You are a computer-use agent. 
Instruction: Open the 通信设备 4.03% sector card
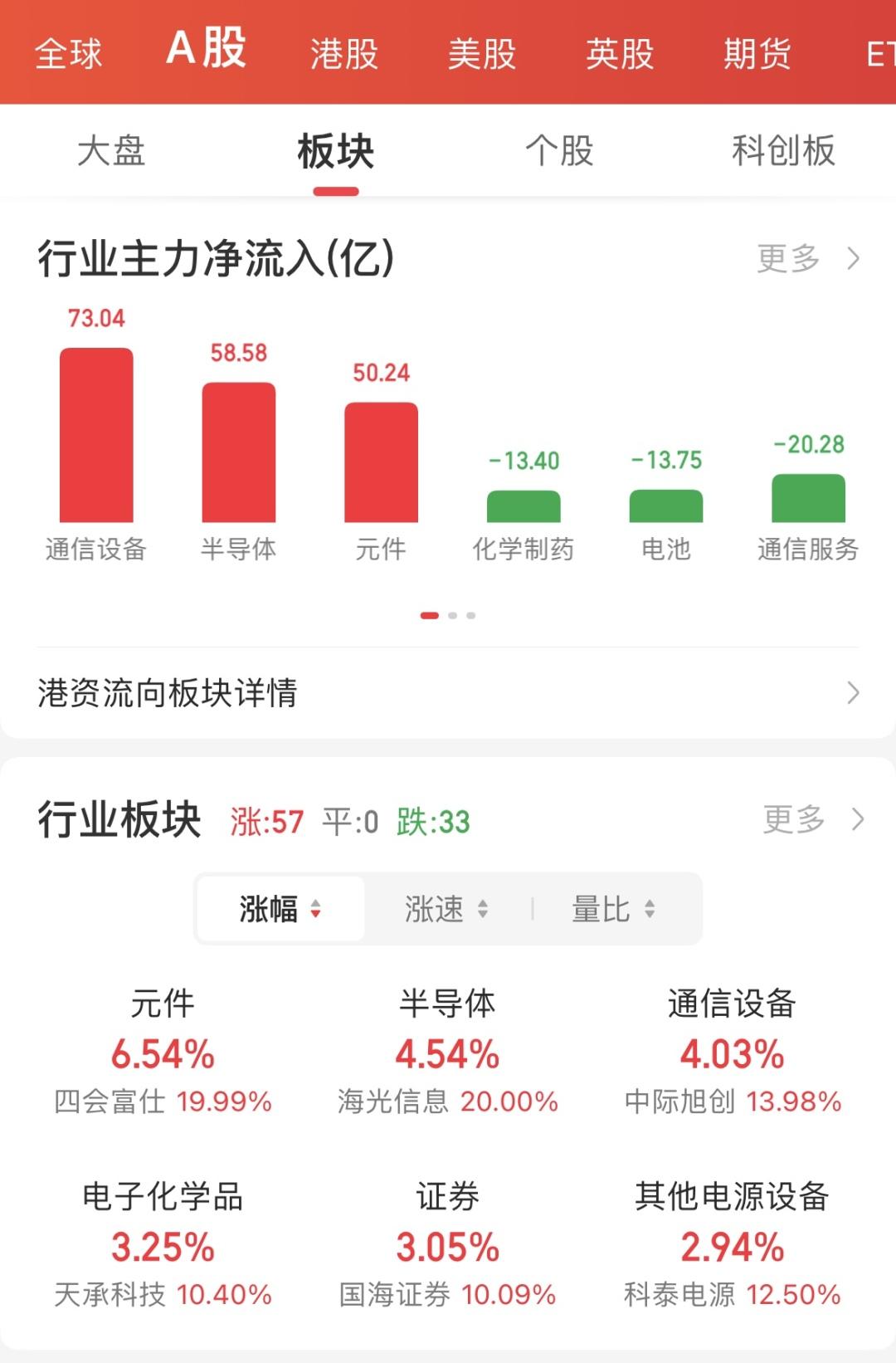click(732, 1053)
